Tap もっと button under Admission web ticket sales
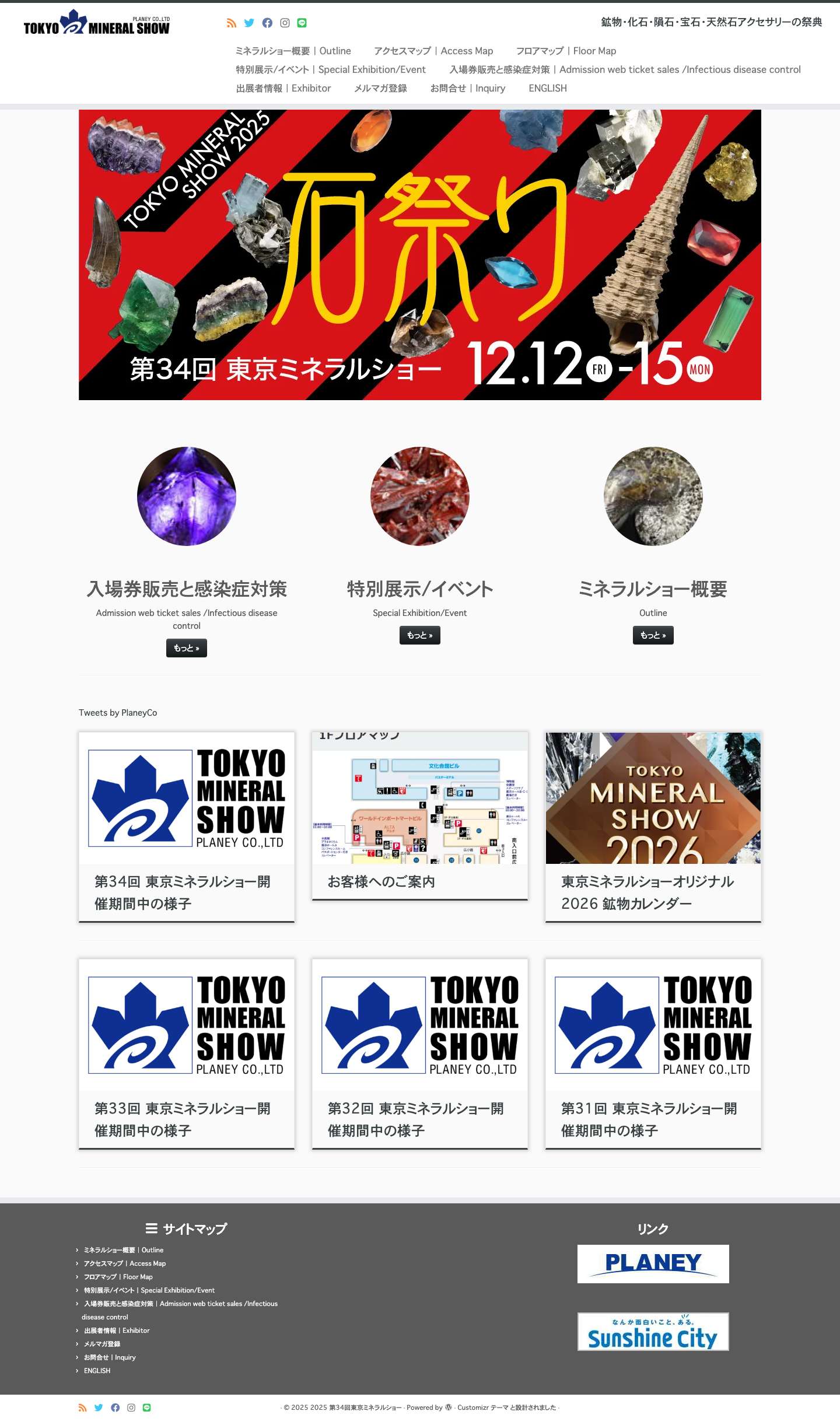Screen dimensions: 840x1425 pos(186,648)
